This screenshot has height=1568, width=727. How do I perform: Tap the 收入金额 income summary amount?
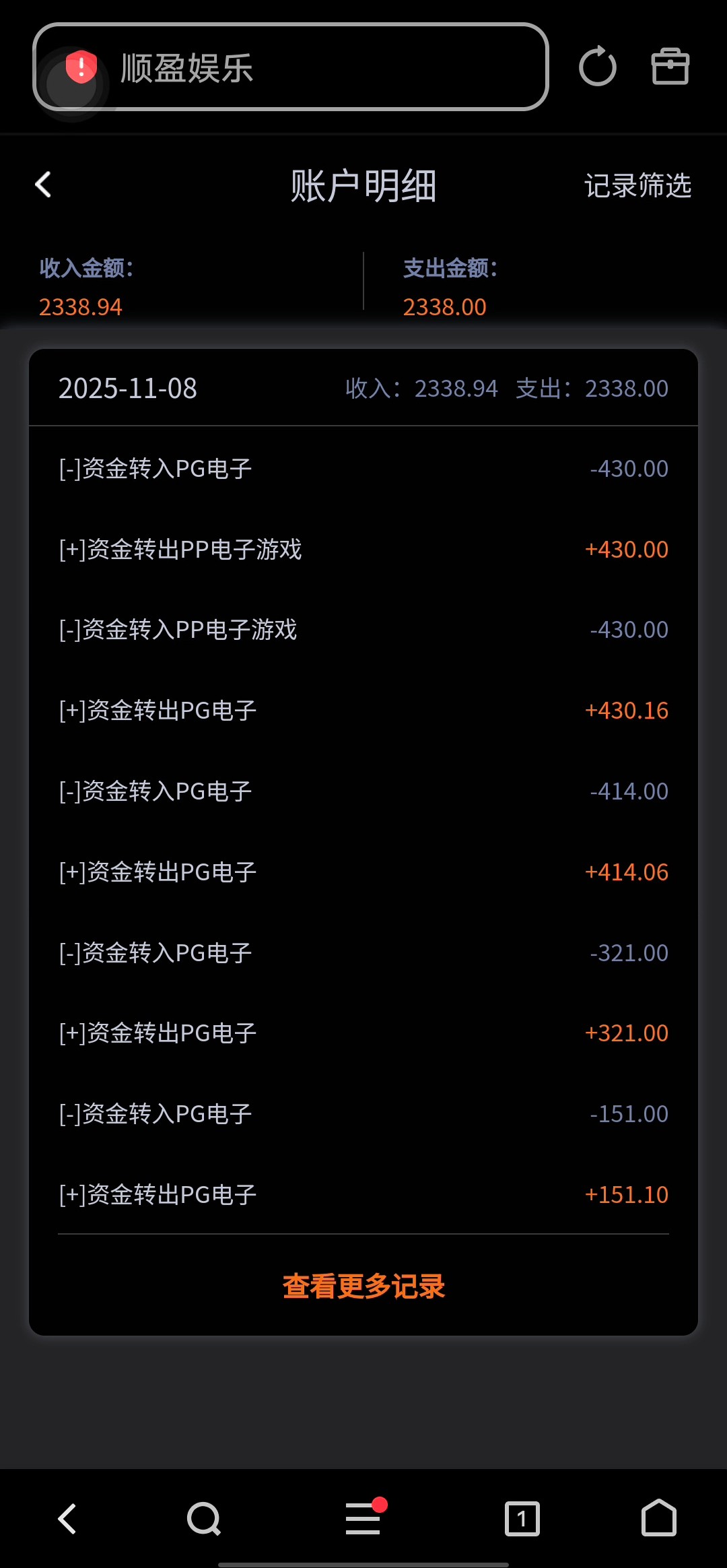(x=81, y=306)
